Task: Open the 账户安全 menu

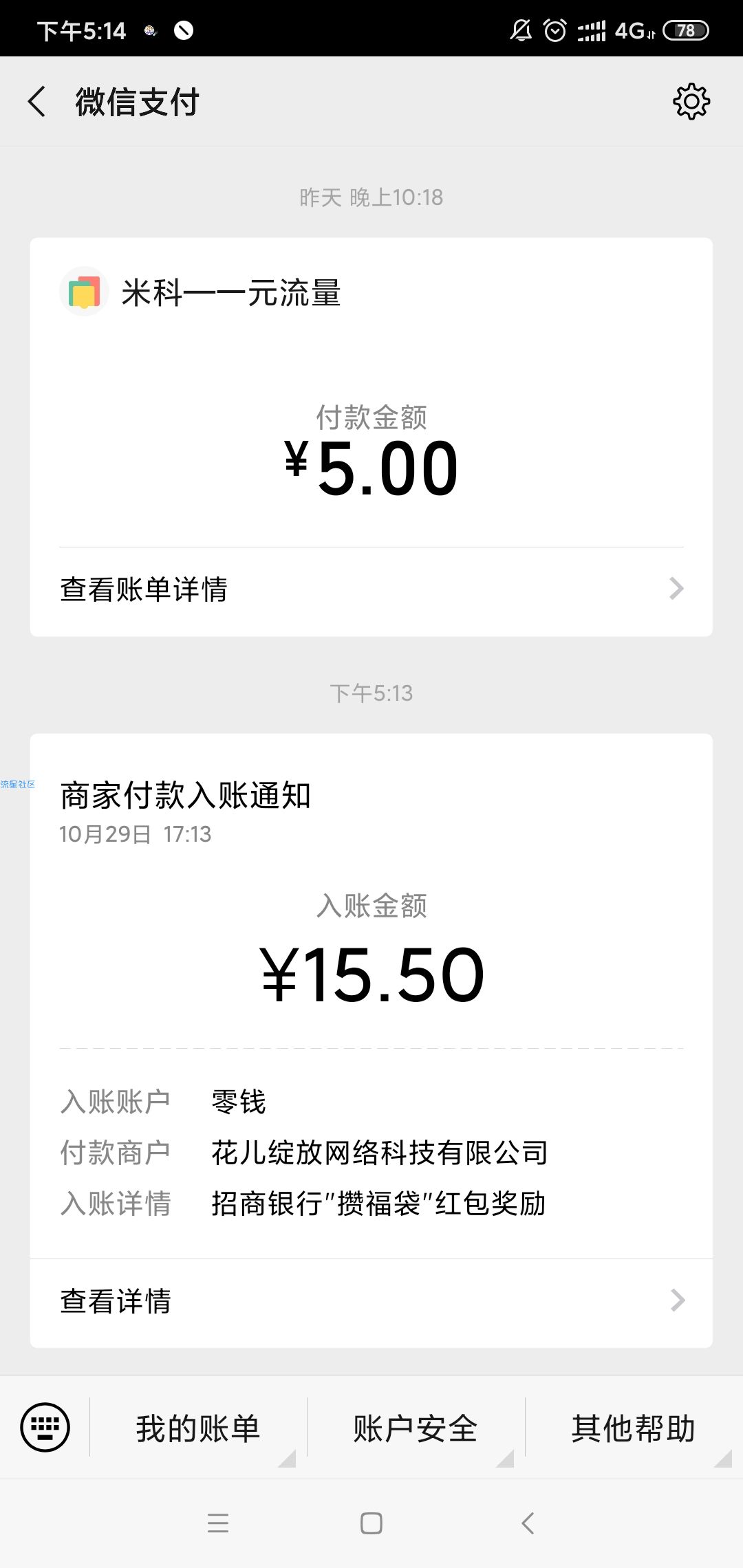Action: [416, 1428]
